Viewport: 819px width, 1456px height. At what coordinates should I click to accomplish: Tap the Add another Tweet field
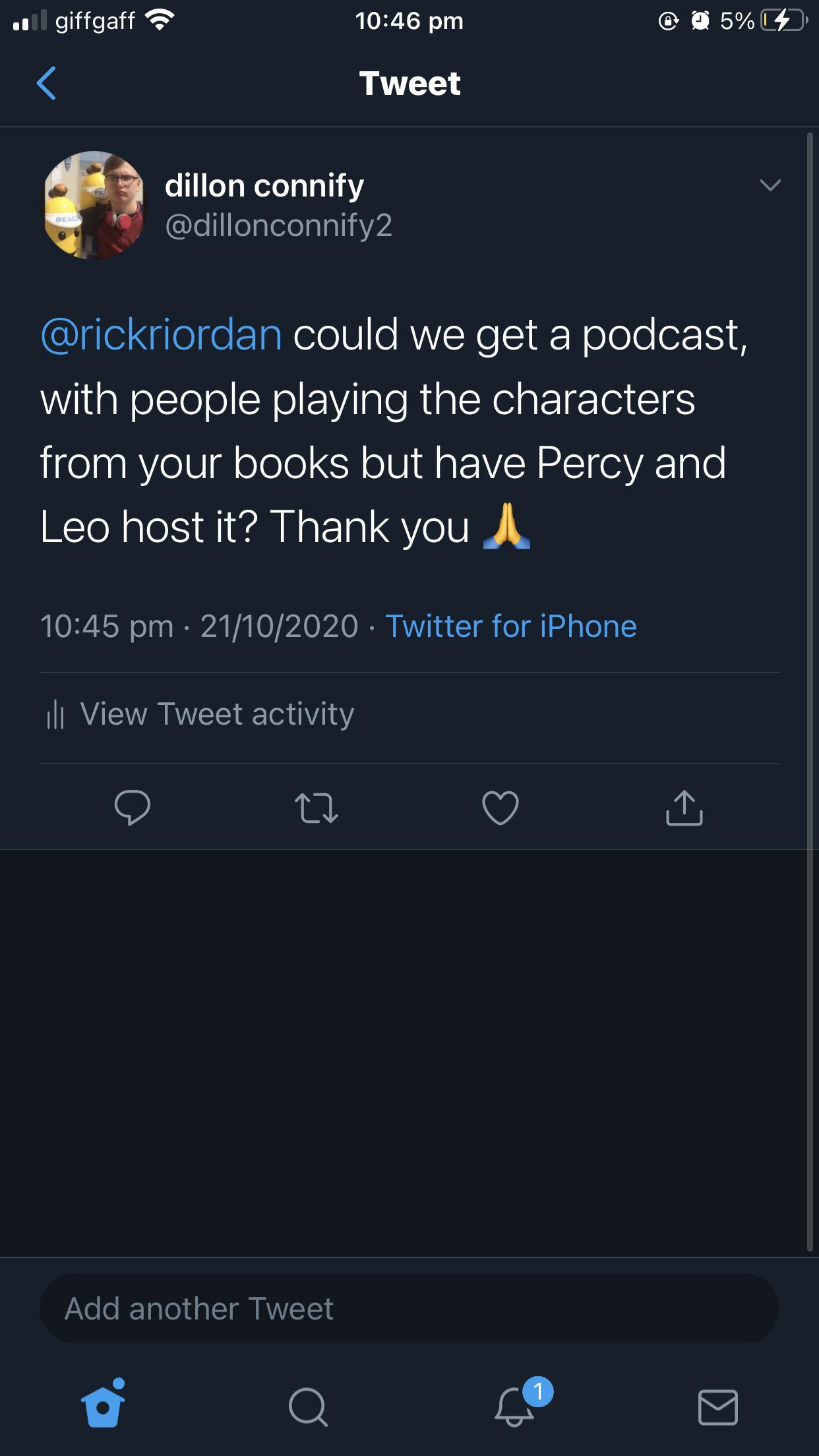[409, 1308]
